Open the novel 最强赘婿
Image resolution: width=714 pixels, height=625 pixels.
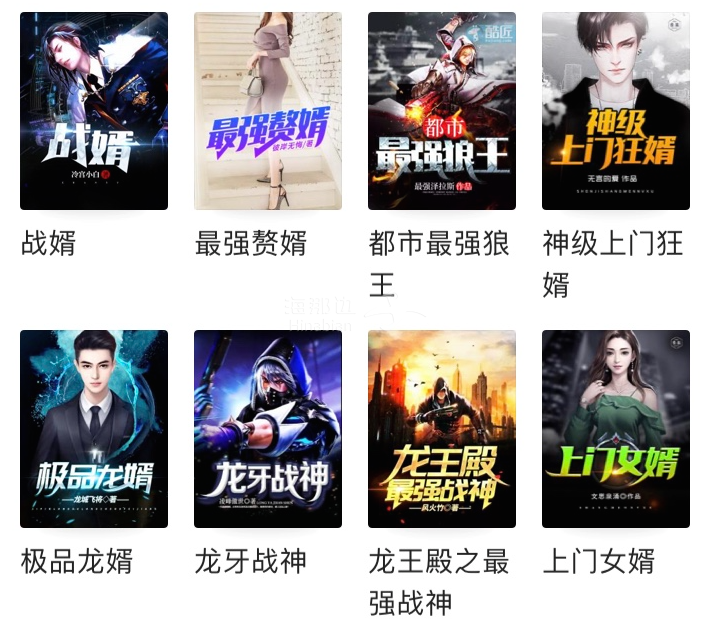click(x=268, y=111)
